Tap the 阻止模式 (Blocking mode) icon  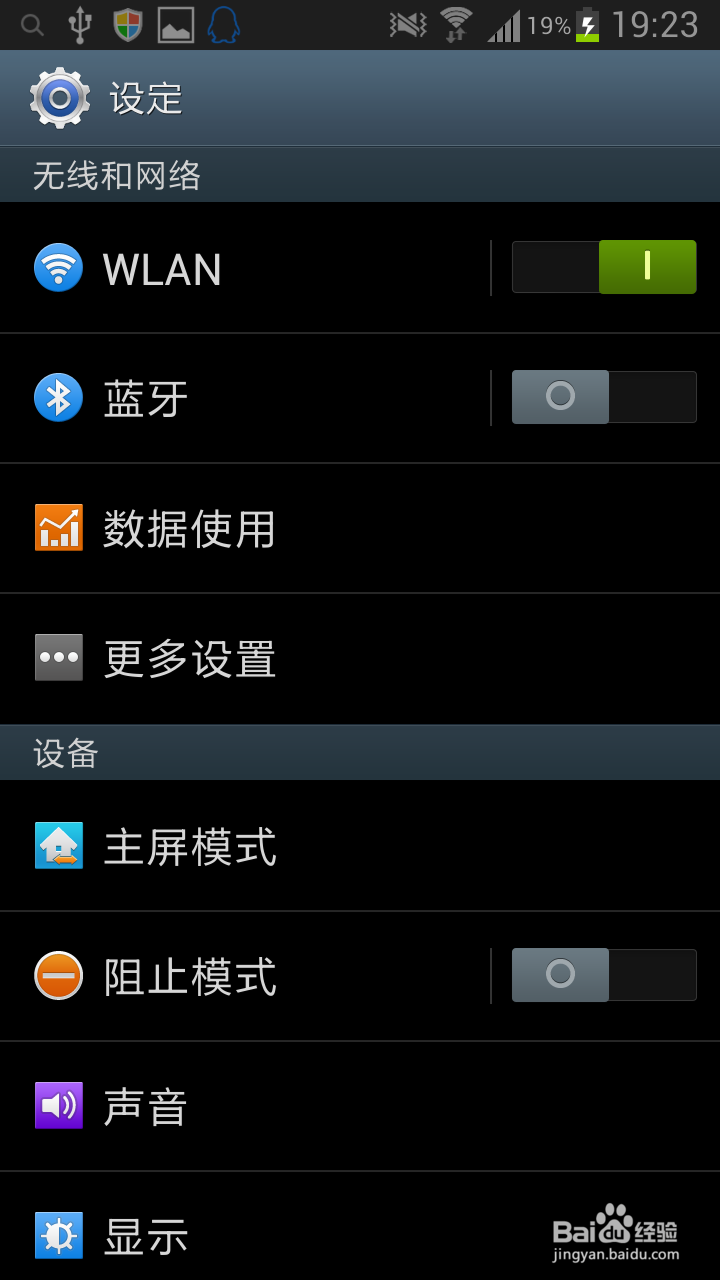tap(58, 976)
